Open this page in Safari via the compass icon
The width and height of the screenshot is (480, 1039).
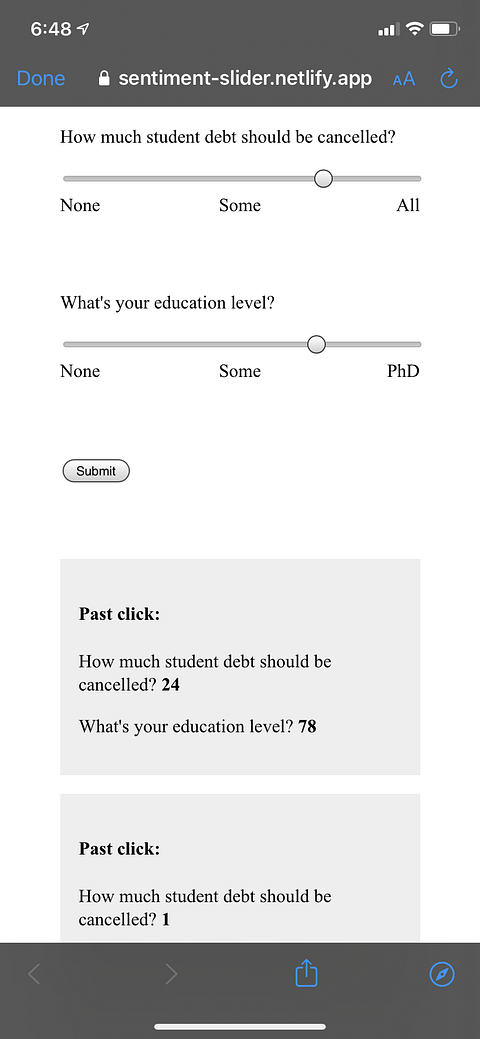point(442,974)
